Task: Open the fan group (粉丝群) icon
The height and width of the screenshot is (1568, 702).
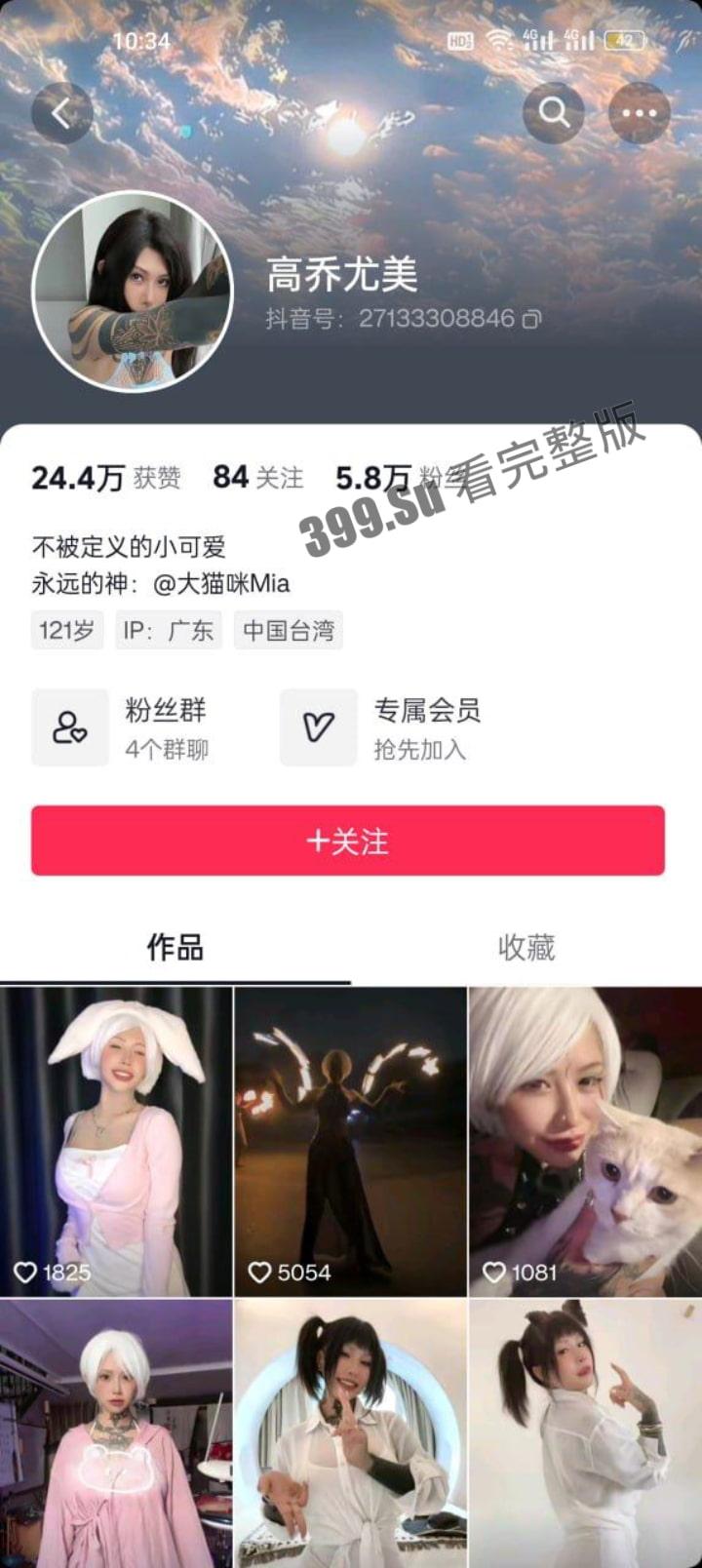Action: coord(69,727)
